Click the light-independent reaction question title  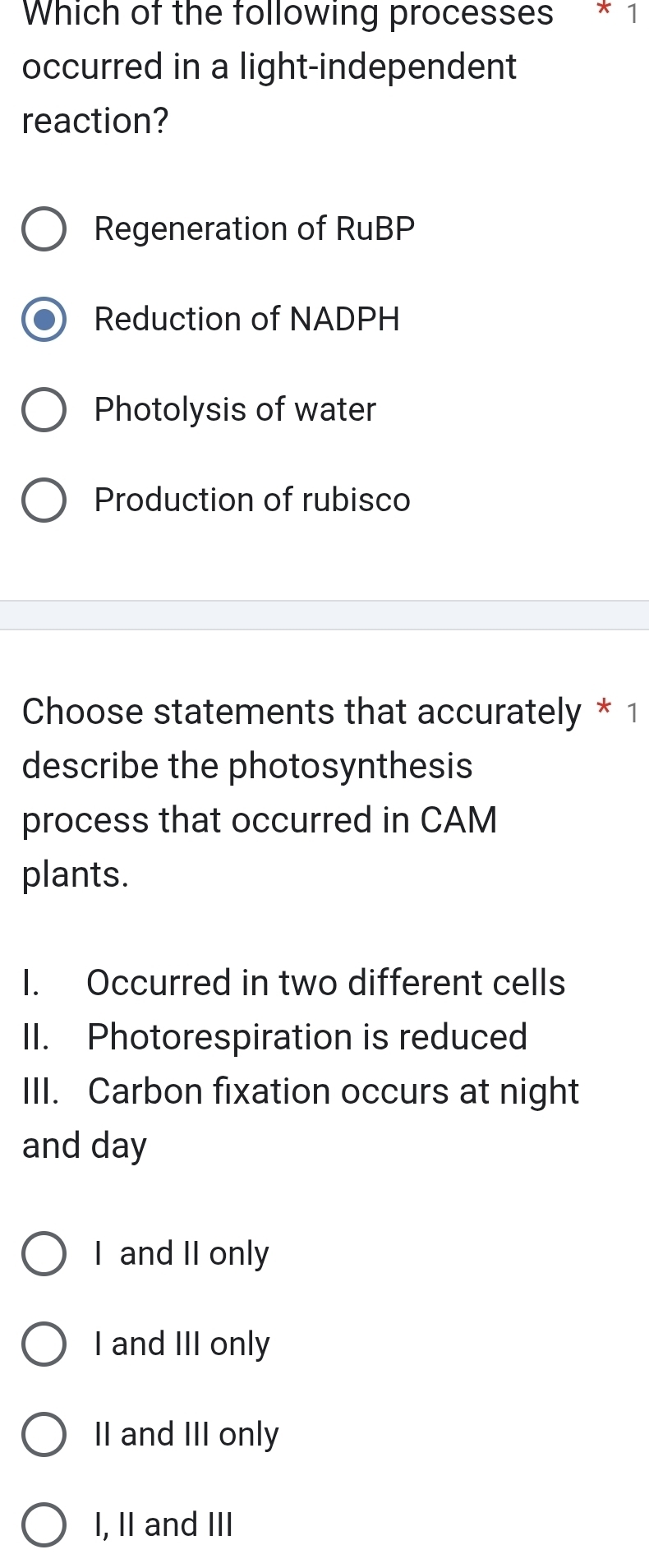(269, 67)
